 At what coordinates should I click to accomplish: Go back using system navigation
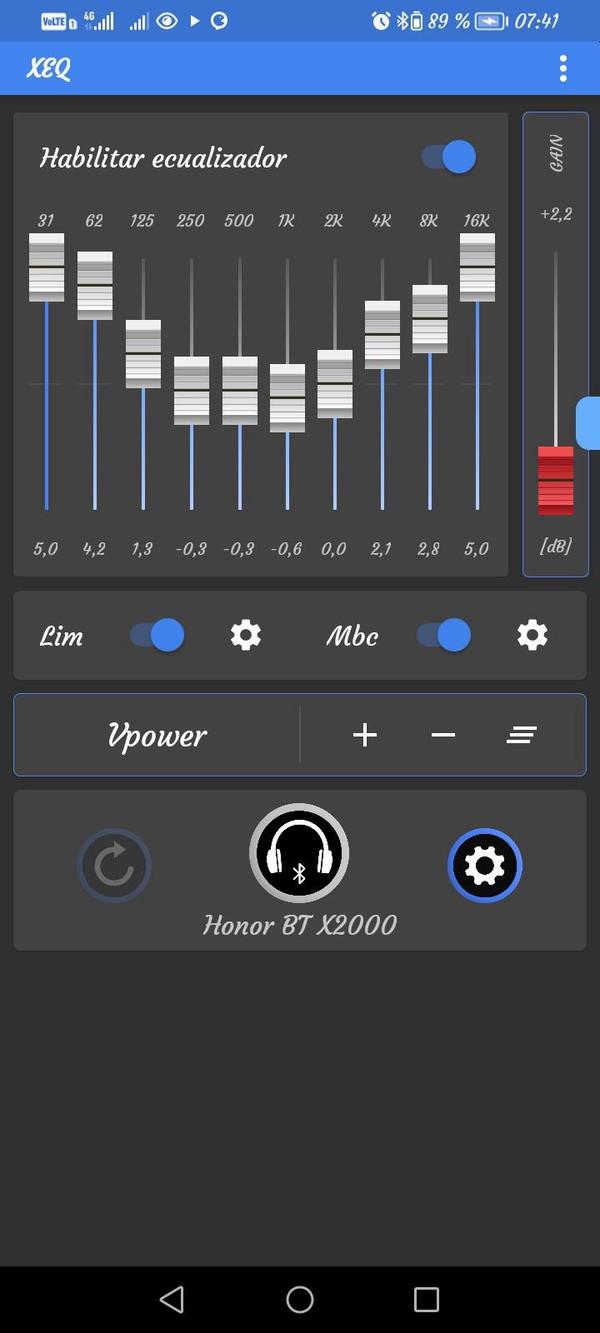click(x=172, y=1299)
